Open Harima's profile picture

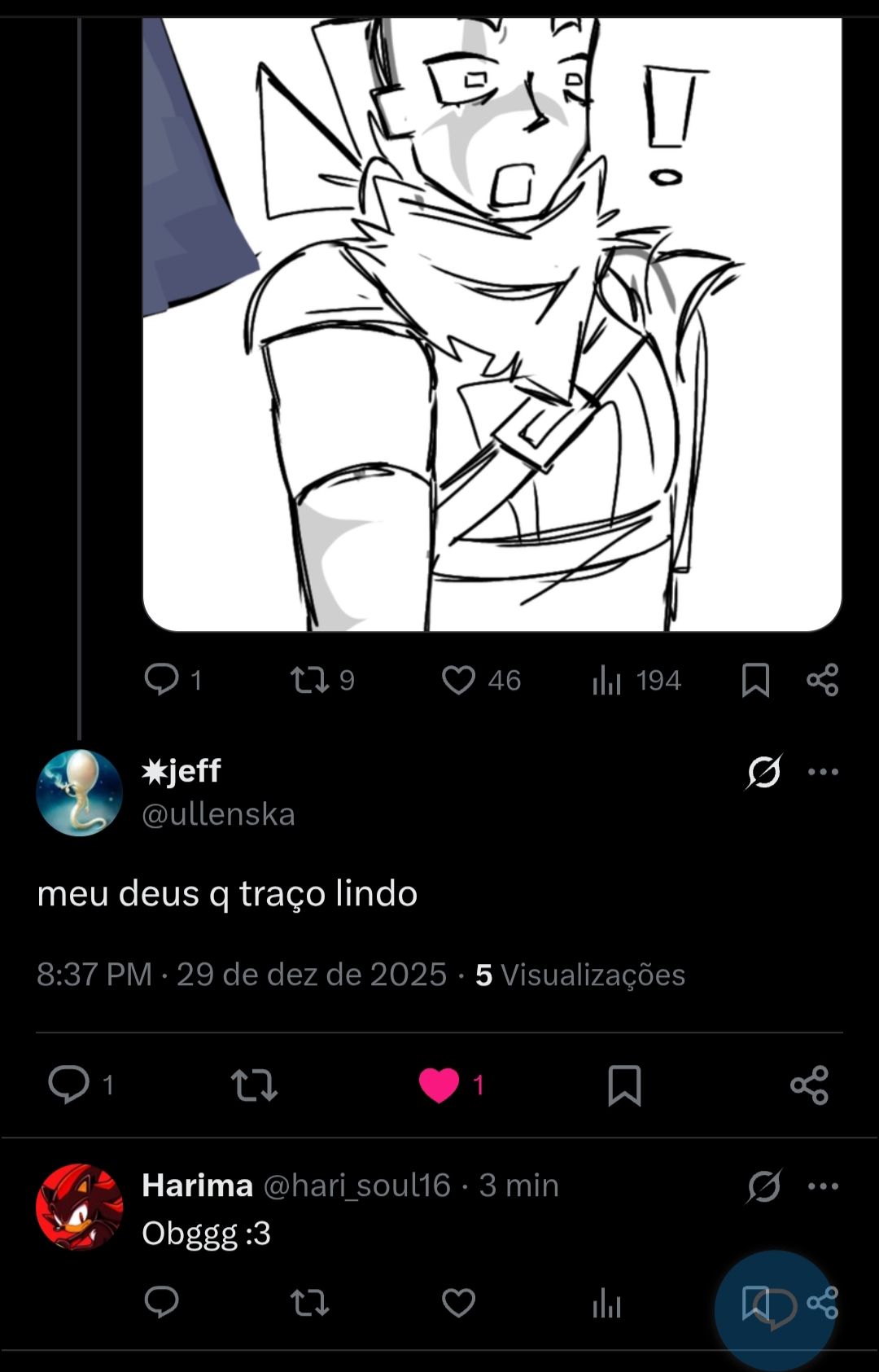79,1206
